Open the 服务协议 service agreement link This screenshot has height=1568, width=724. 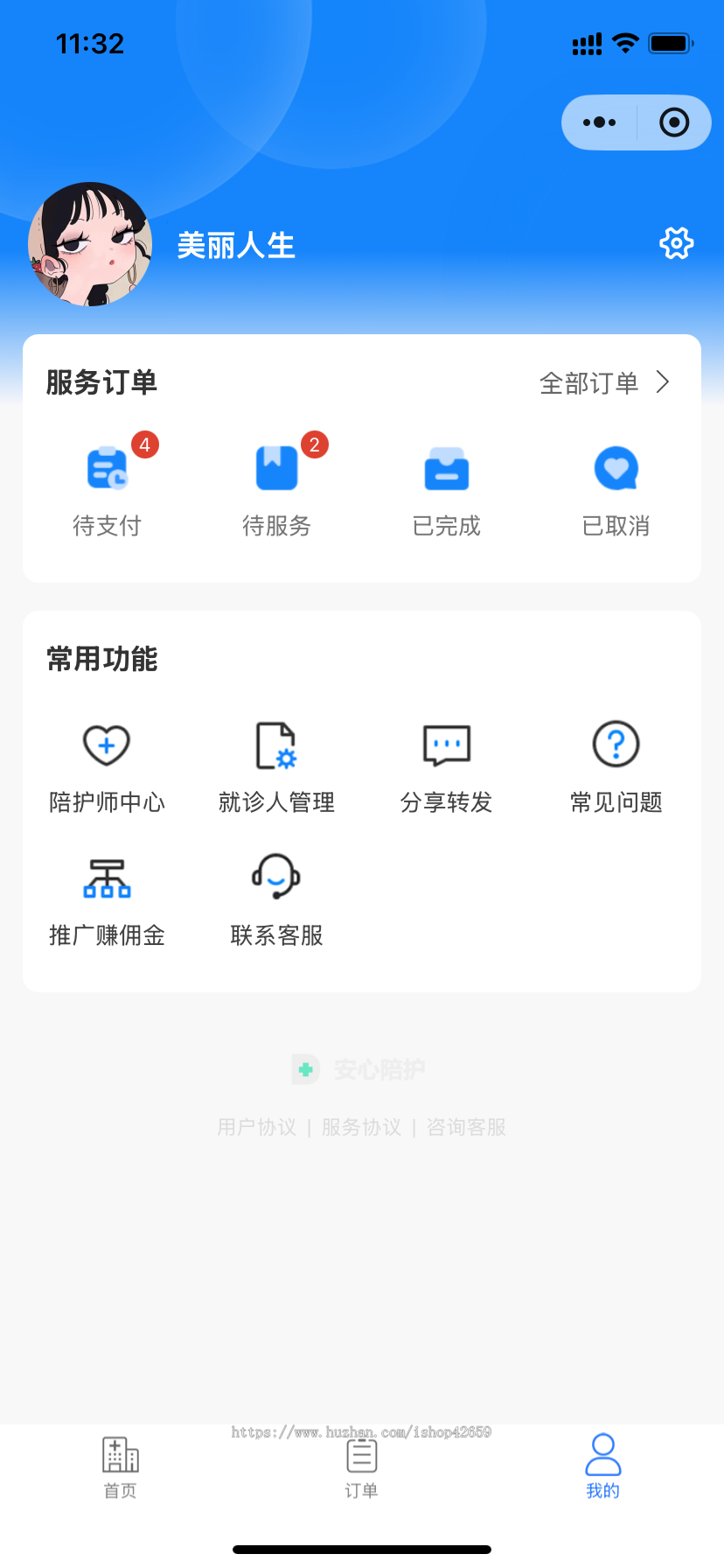tap(361, 1127)
